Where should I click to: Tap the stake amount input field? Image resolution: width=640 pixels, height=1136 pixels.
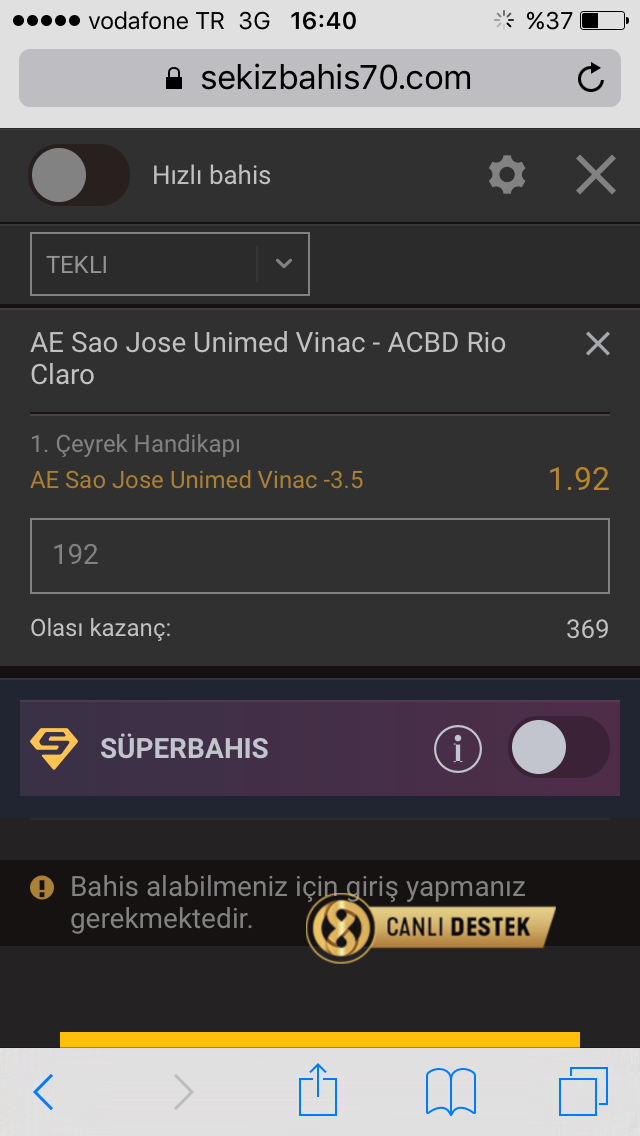(320, 556)
